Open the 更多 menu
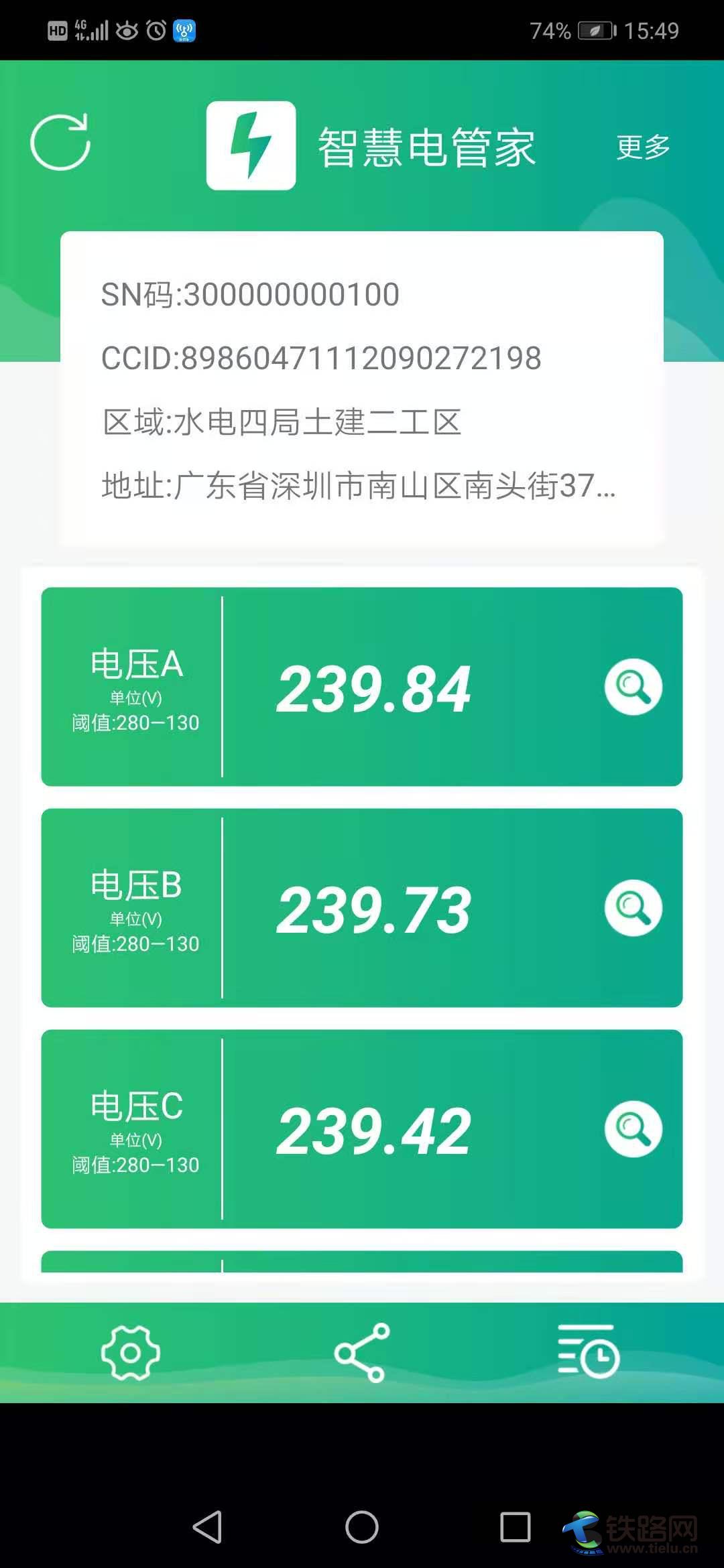This screenshot has height=1568, width=724. pos(642,147)
